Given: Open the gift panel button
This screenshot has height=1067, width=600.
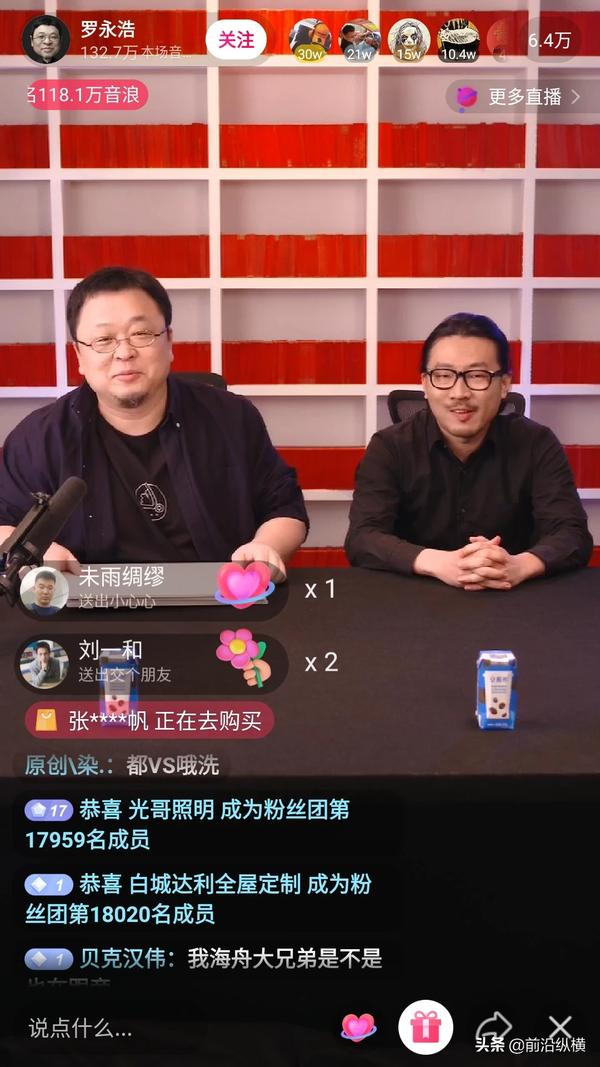Looking at the screenshot, I should 426,1027.
